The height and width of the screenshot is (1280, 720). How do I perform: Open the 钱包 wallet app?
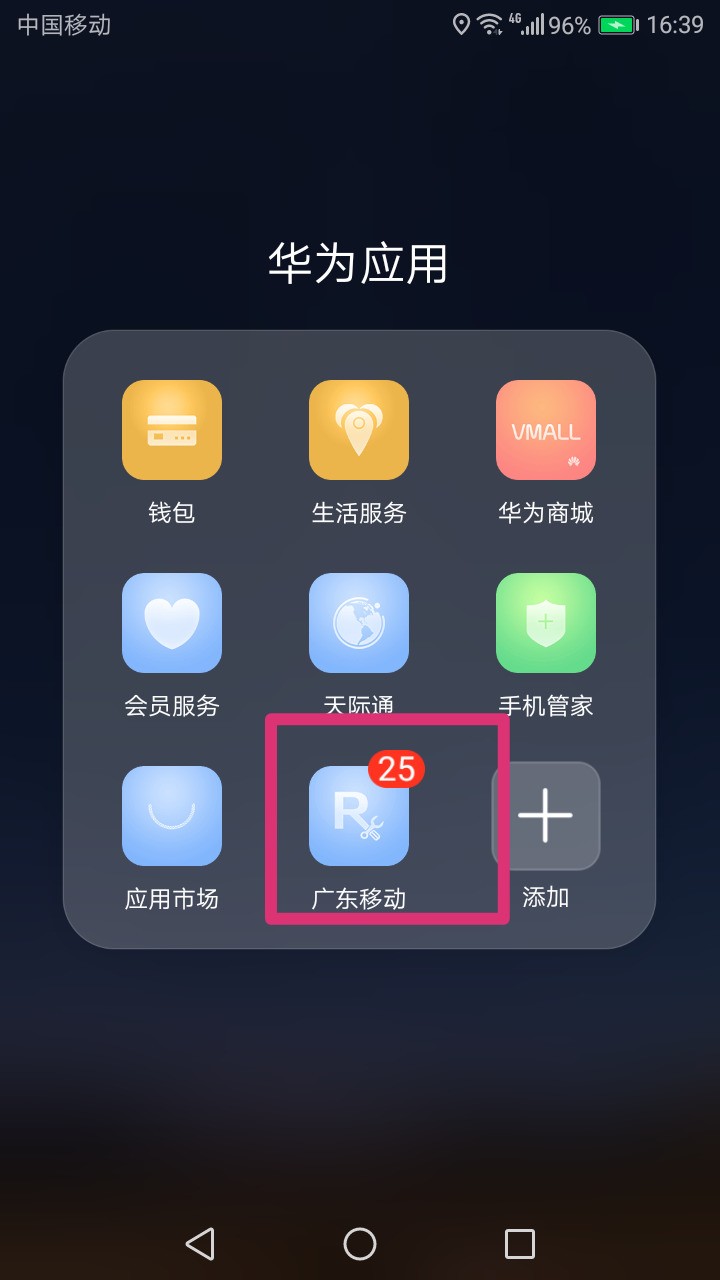point(172,430)
